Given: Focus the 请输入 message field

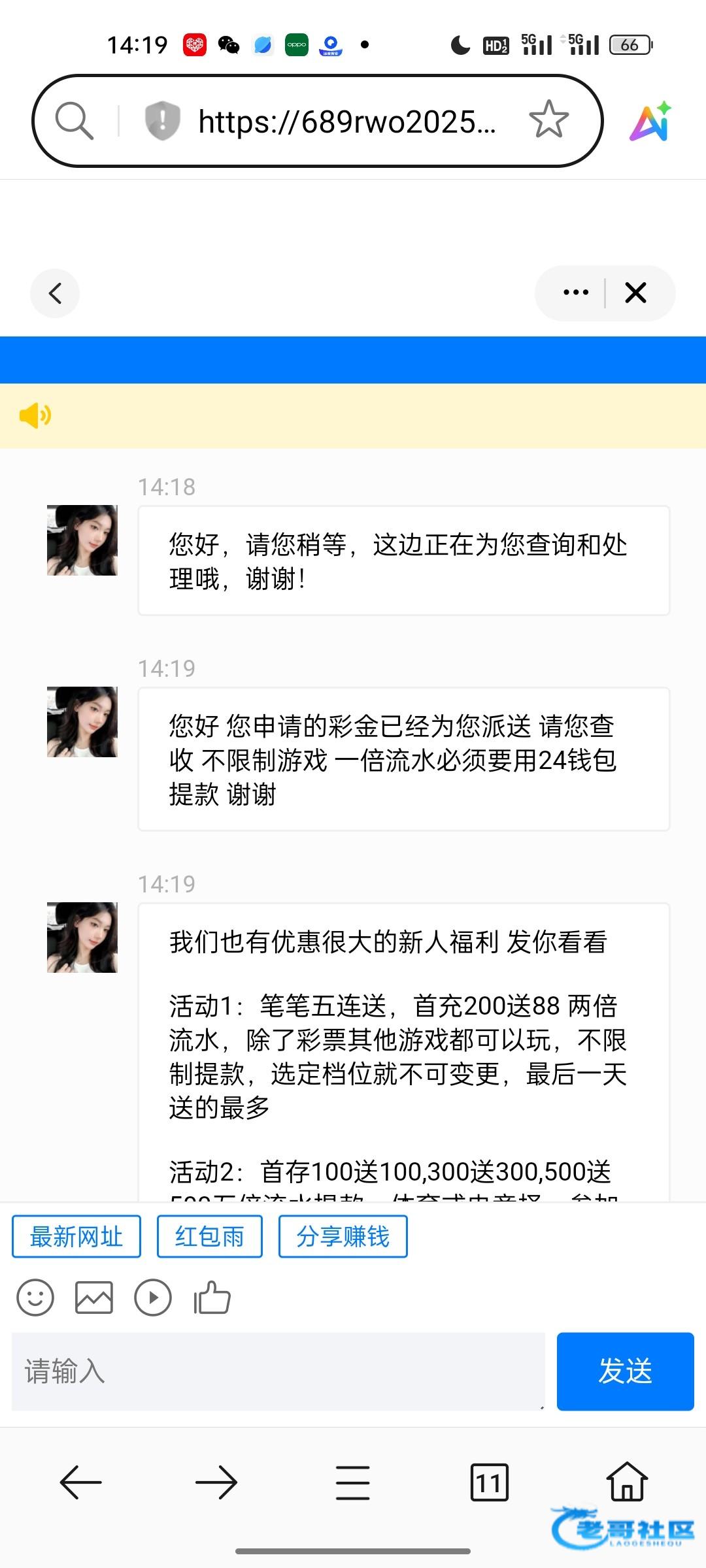Looking at the screenshot, I should point(278,1371).
